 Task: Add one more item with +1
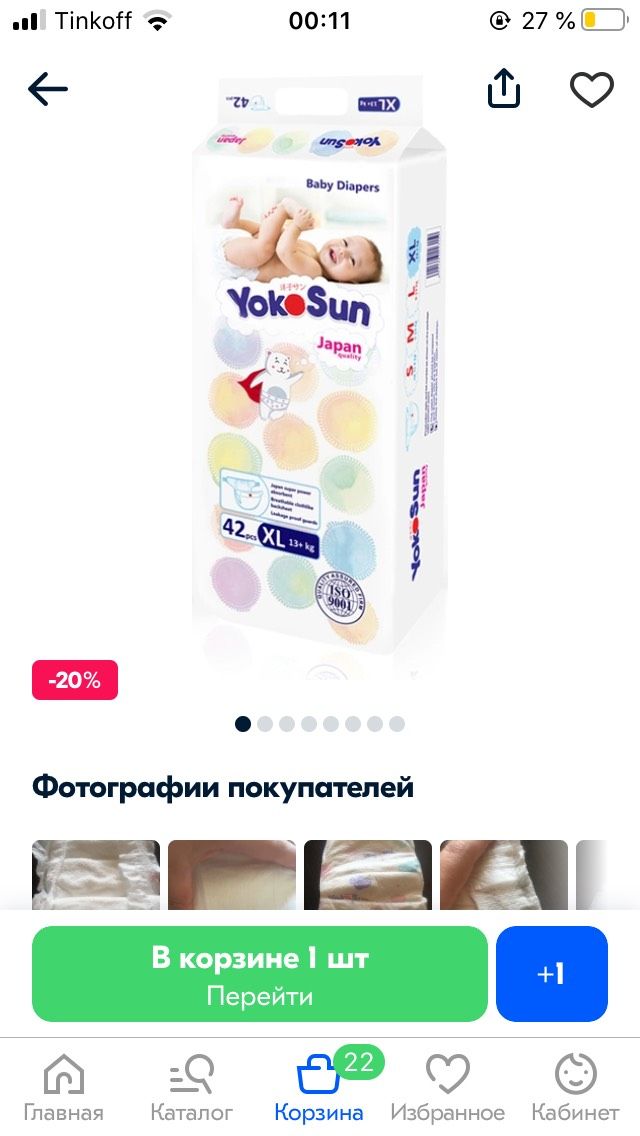click(552, 974)
